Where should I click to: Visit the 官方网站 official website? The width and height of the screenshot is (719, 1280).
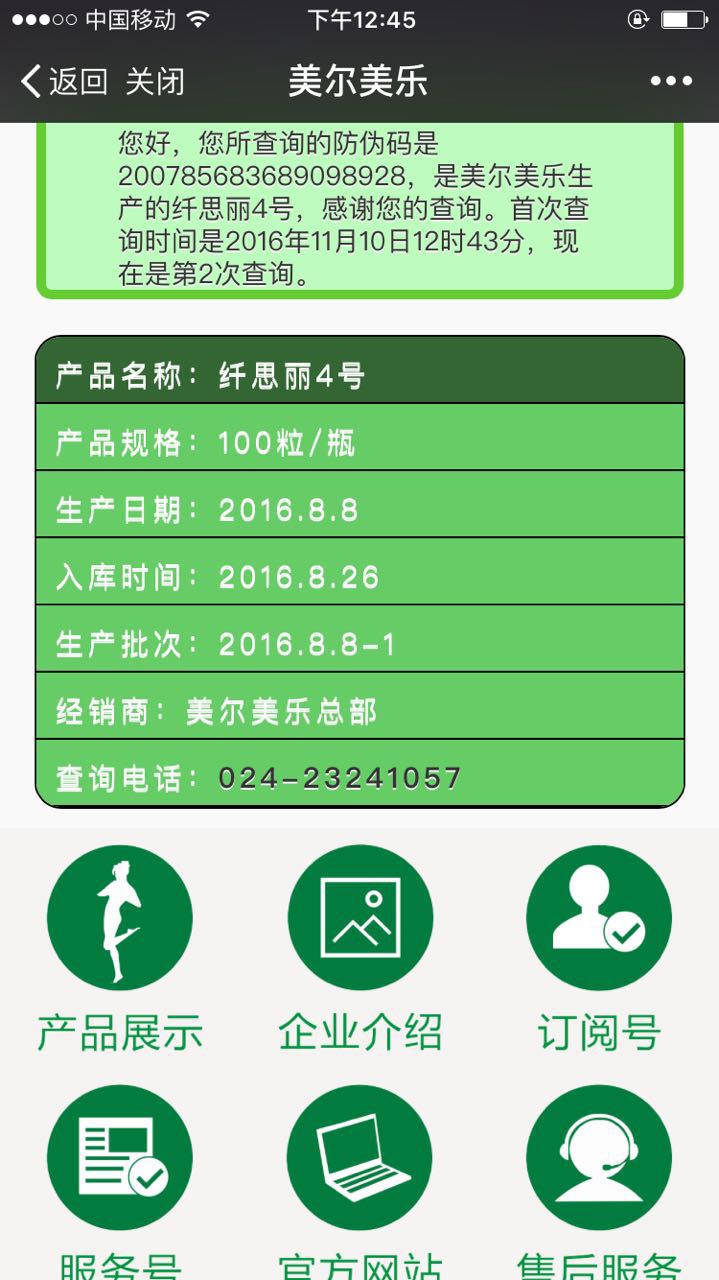click(x=360, y=1158)
